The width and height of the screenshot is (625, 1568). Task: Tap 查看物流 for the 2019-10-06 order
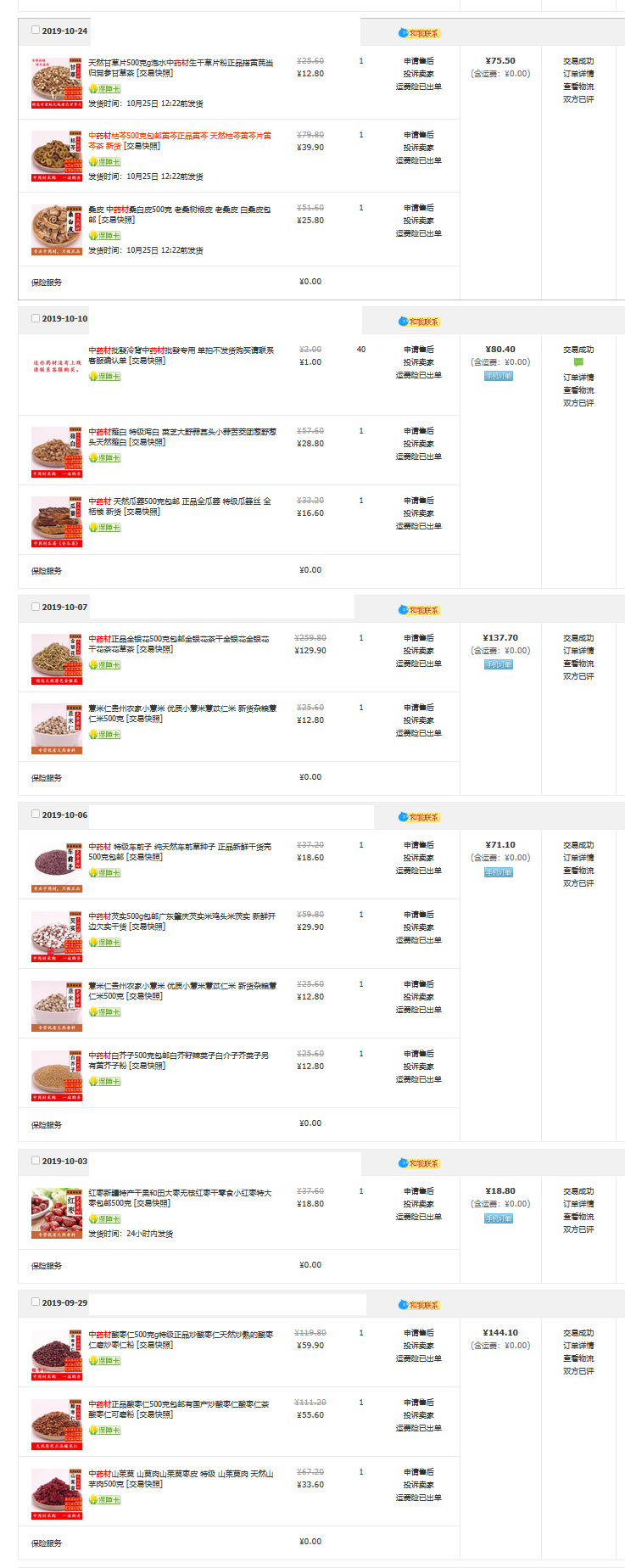(578, 871)
